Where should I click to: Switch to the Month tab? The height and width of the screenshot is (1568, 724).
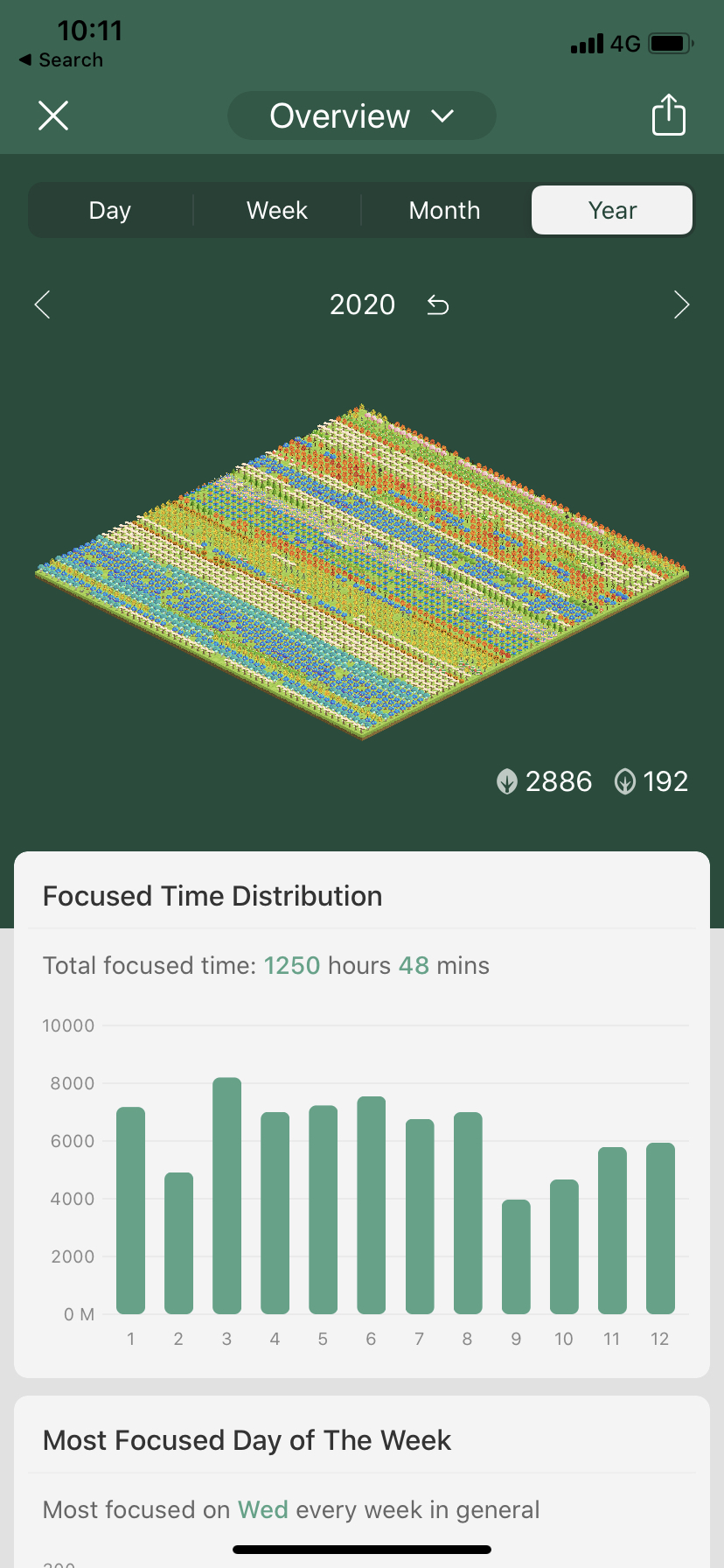(x=445, y=210)
